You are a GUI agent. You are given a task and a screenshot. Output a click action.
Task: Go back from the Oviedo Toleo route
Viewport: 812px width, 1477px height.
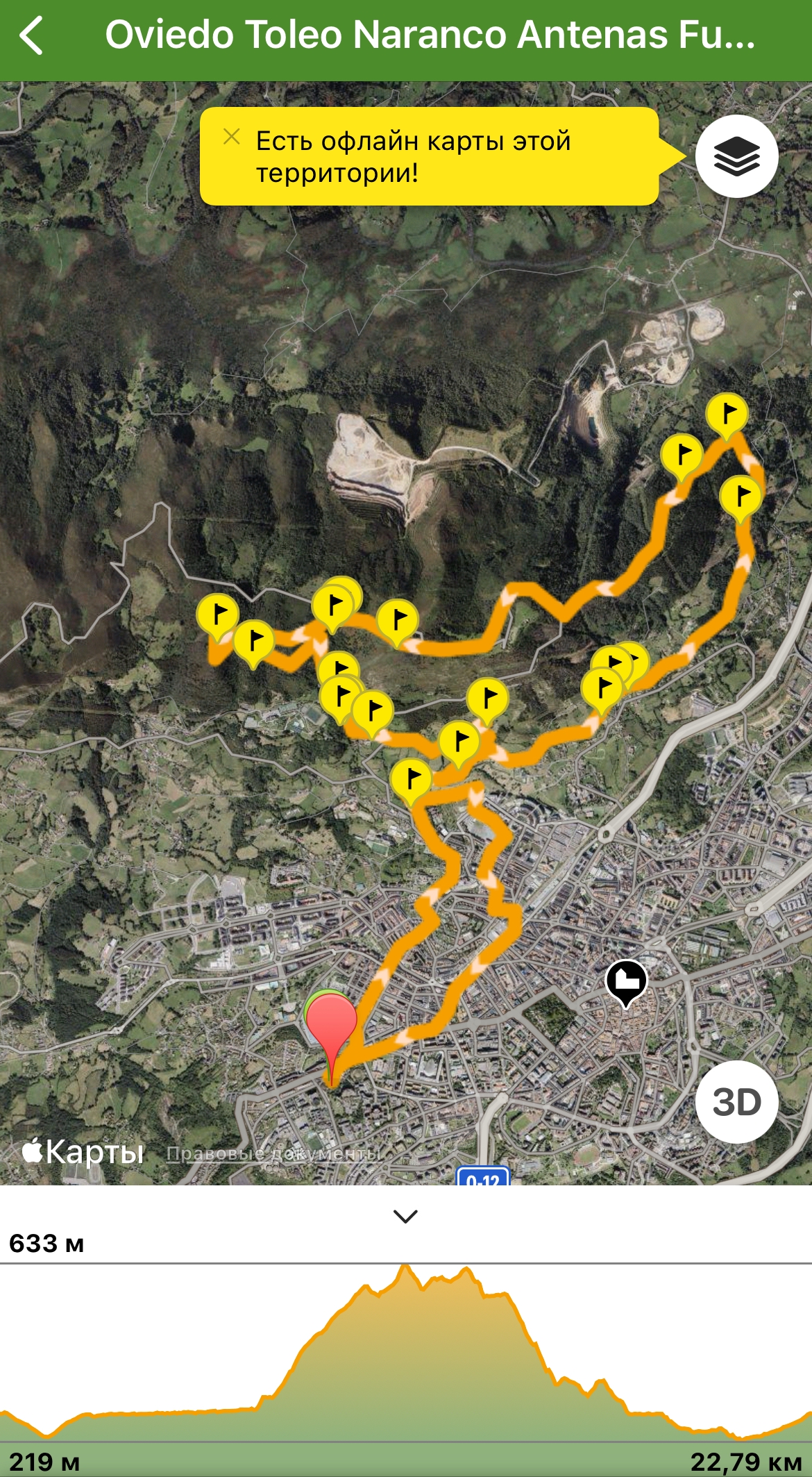point(32,36)
